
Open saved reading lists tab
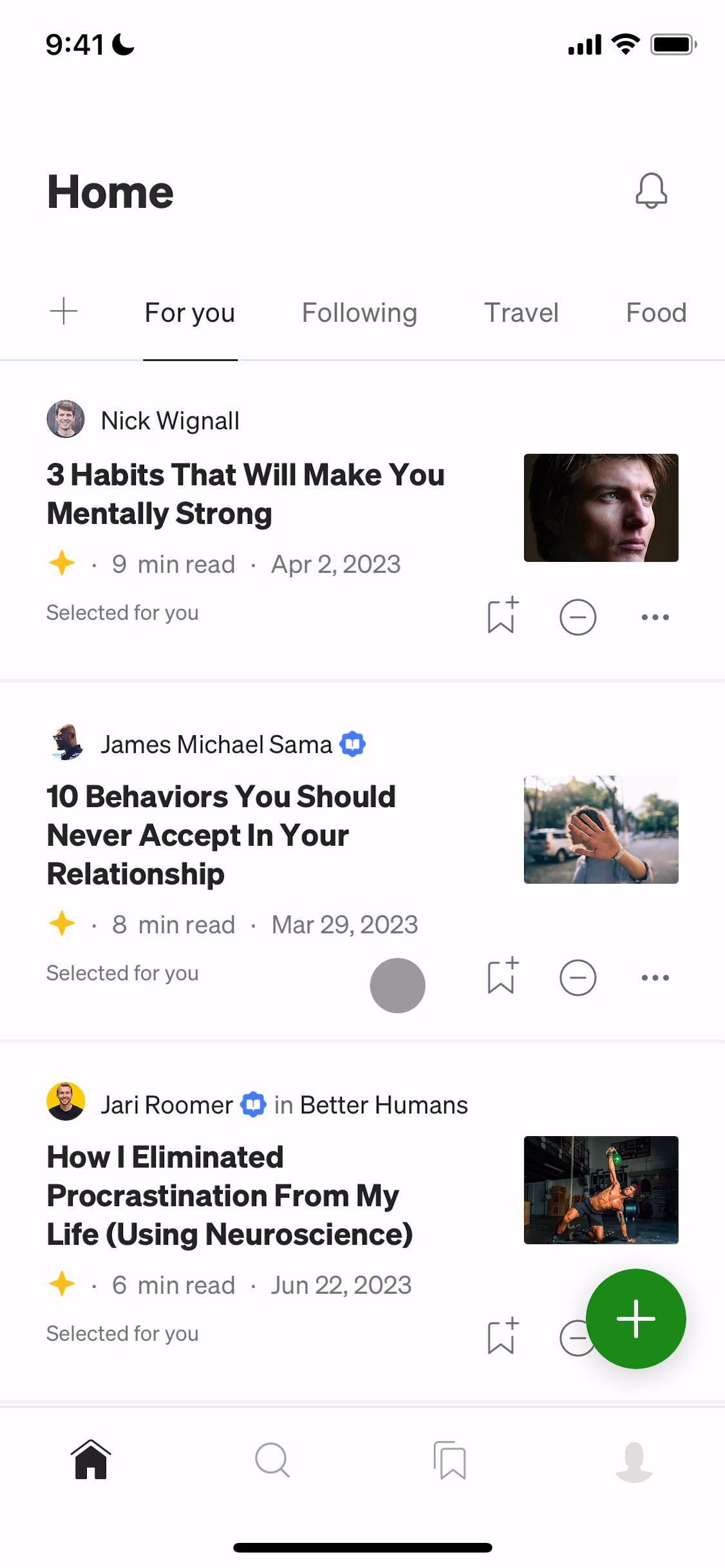coord(450,1460)
